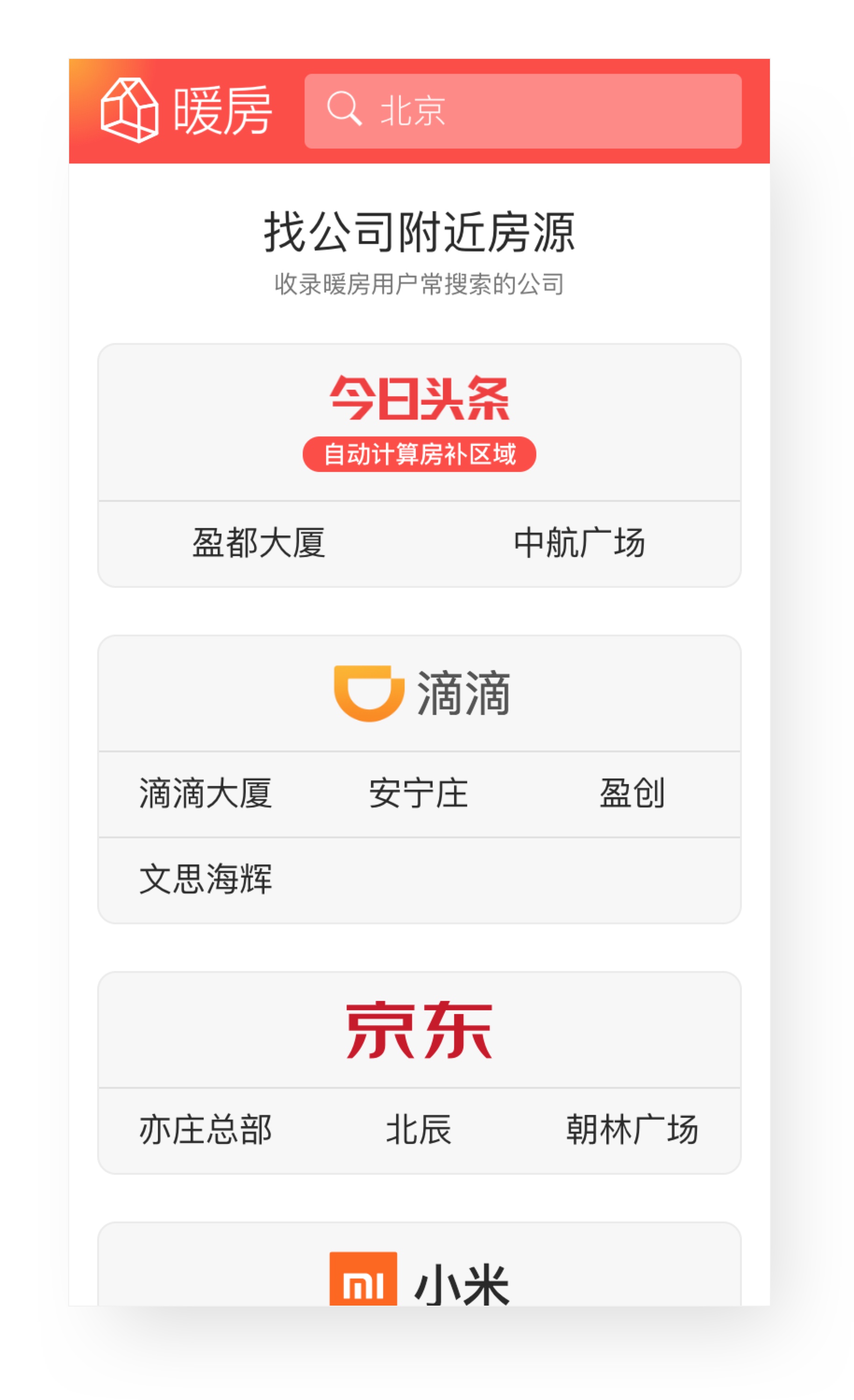The height and width of the screenshot is (1400, 854).
Task: Tap the 暖房 home logo
Action: [x=186, y=111]
